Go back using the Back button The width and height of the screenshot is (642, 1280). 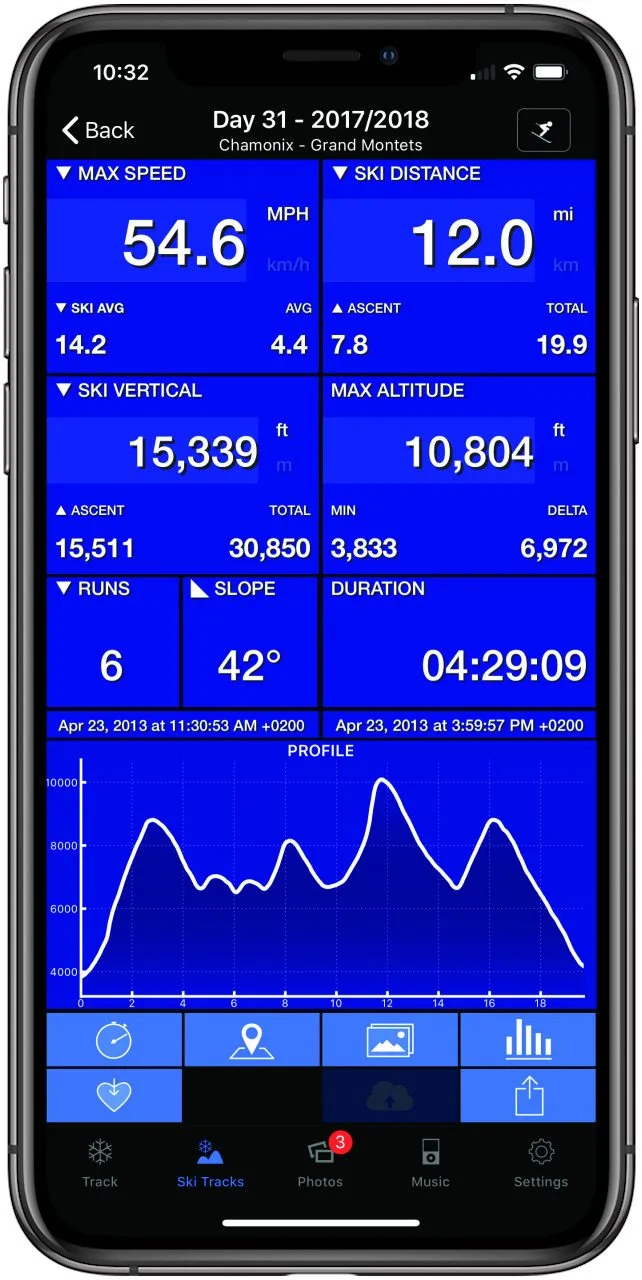point(97,130)
